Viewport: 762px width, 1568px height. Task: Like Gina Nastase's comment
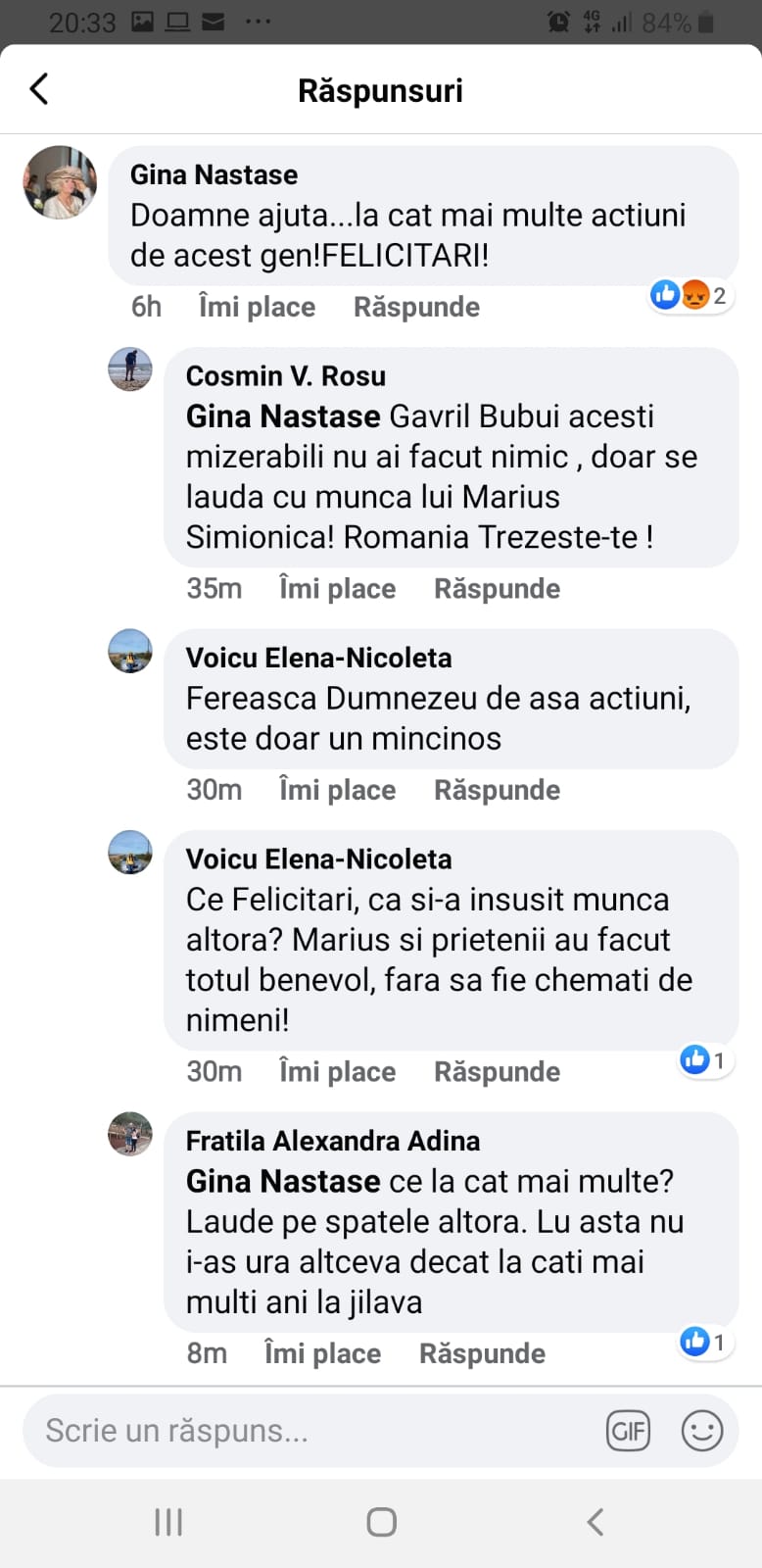[x=257, y=307]
